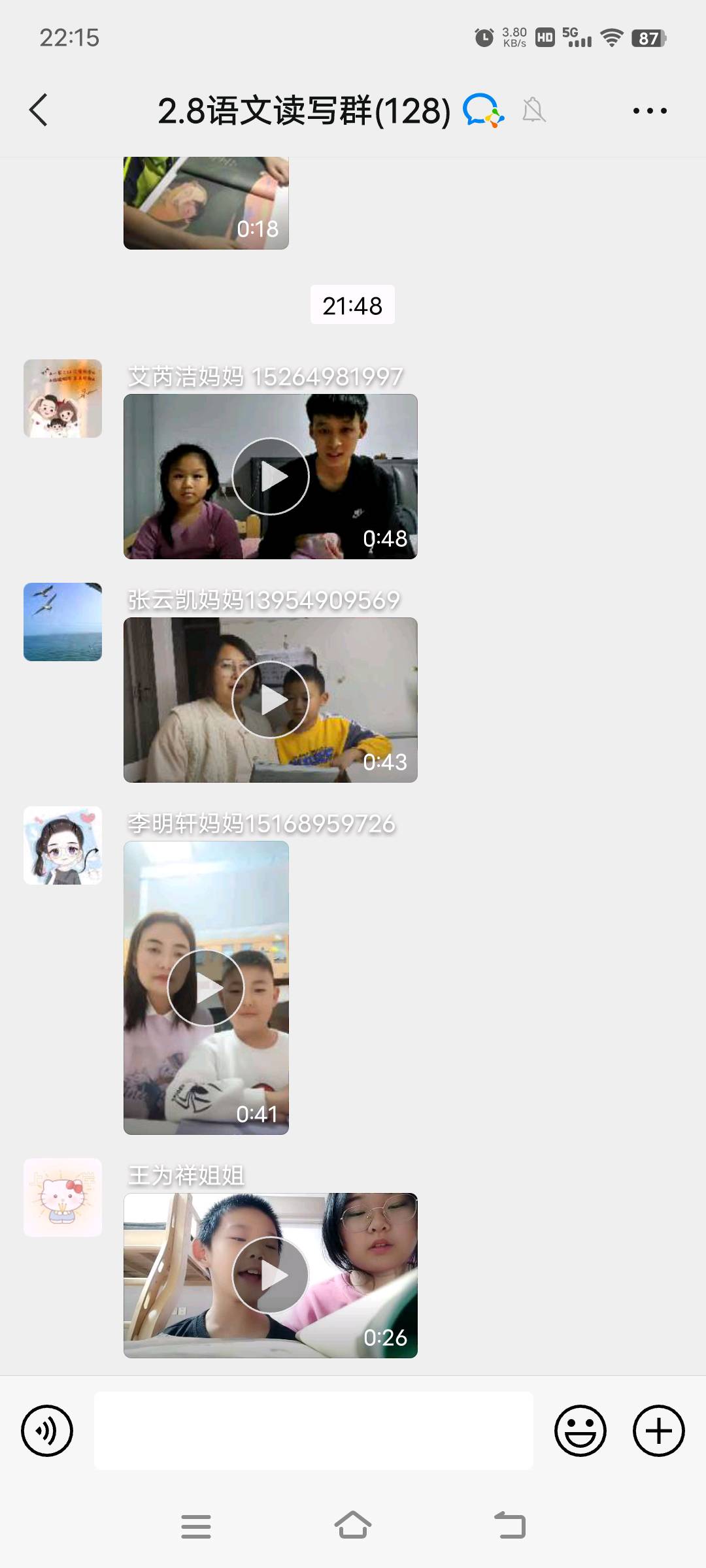This screenshot has width=706, height=1568.
Task: Open the plus attachments menu
Action: (658, 1431)
